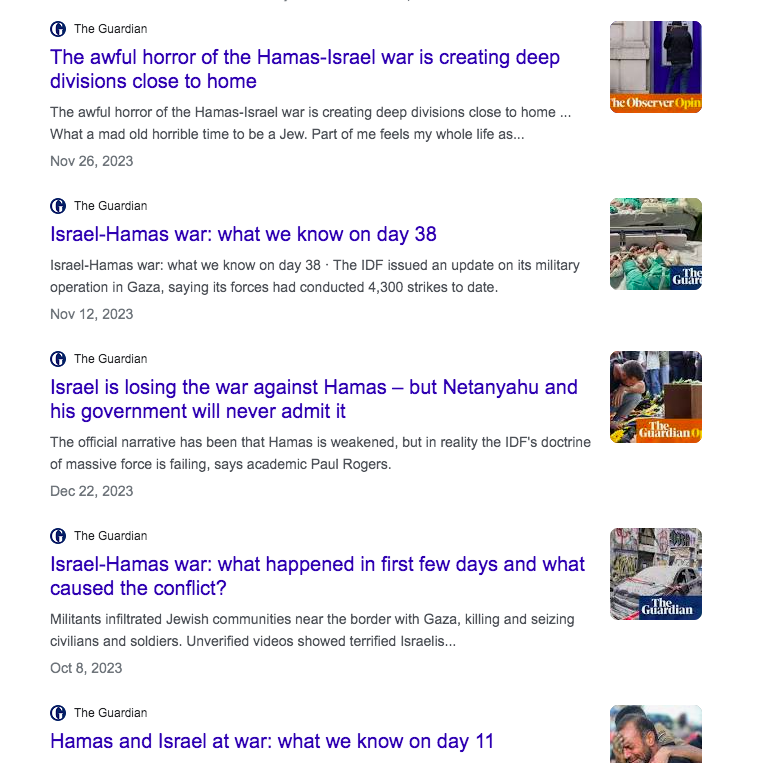Tap the thumbnail beside the Netanyahu article
The image size is (774, 763).
pos(656,397)
